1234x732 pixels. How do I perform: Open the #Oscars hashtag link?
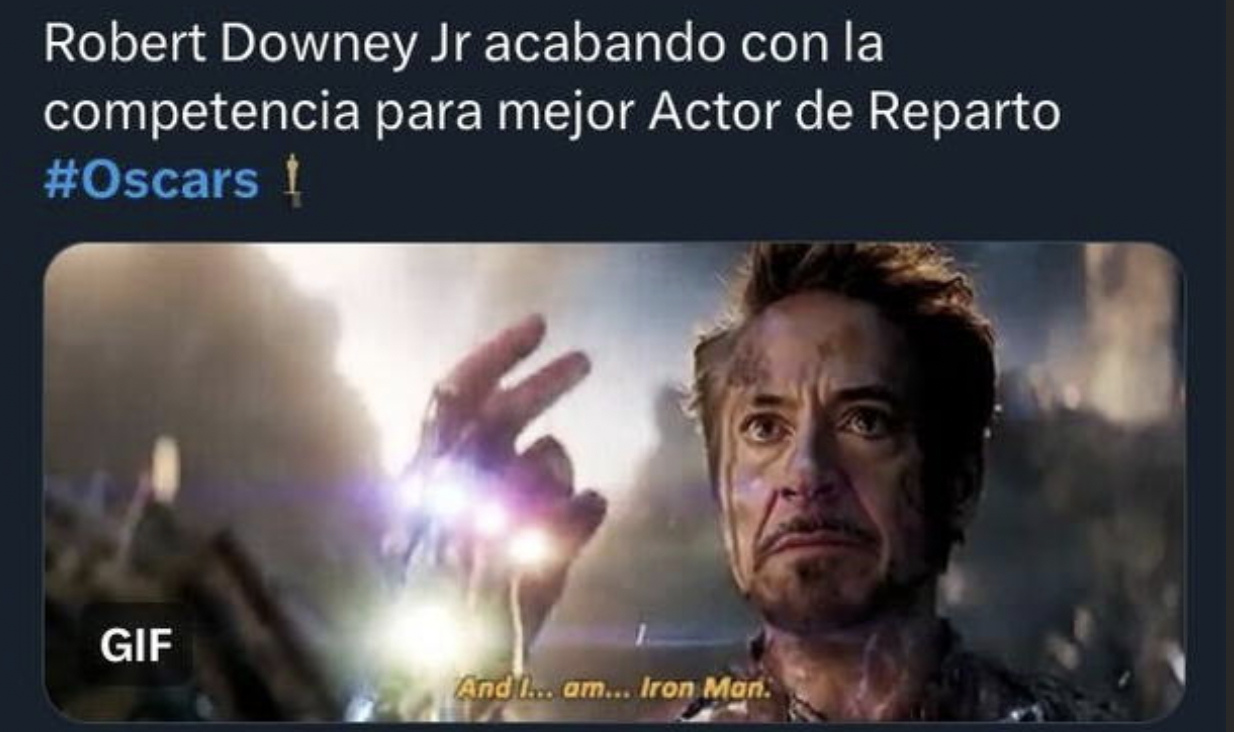[x=151, y=181]
